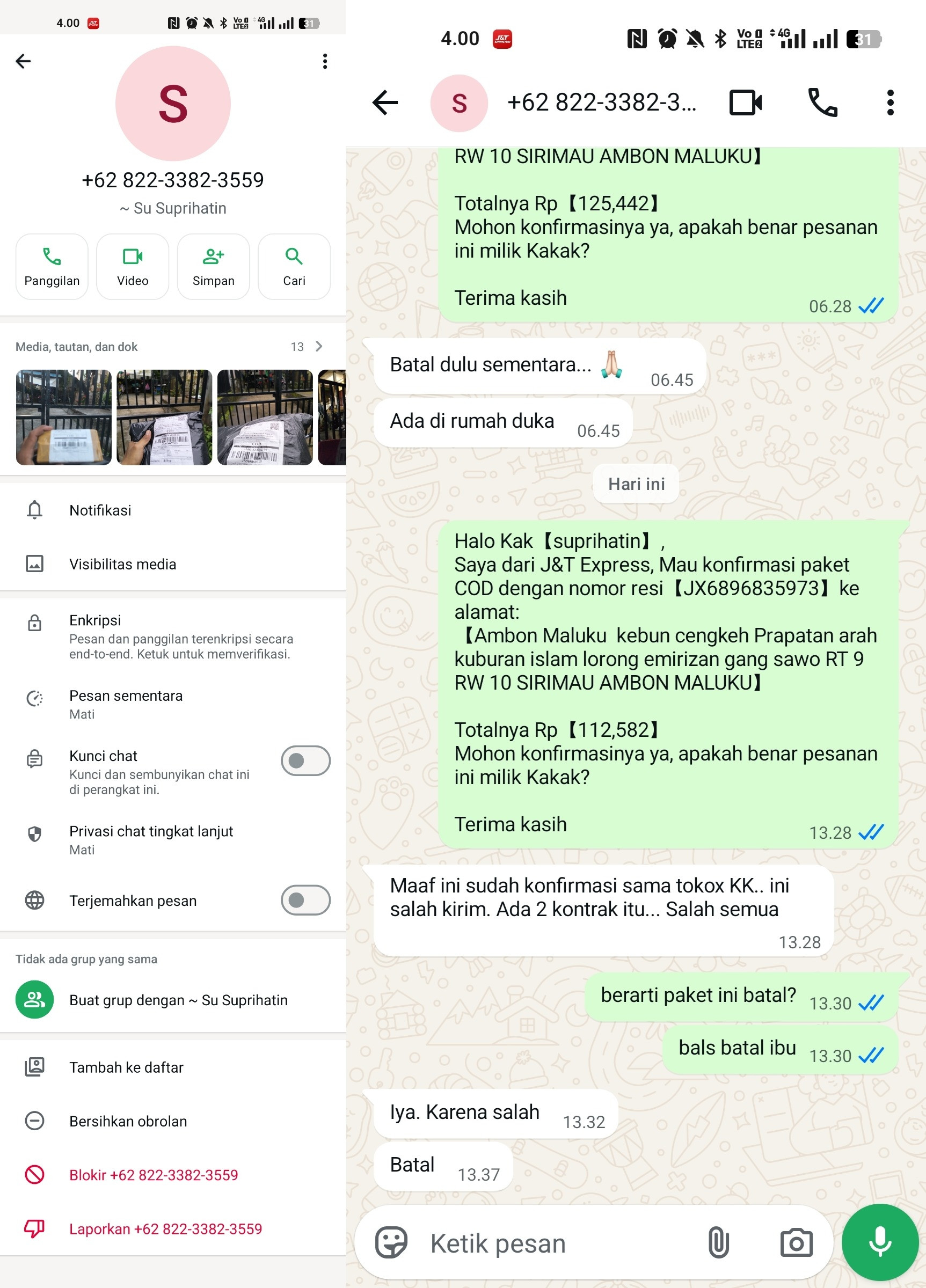926x1288 pixels.
Task: Open the emoji sticker picker
Action: click(391, 1243)
